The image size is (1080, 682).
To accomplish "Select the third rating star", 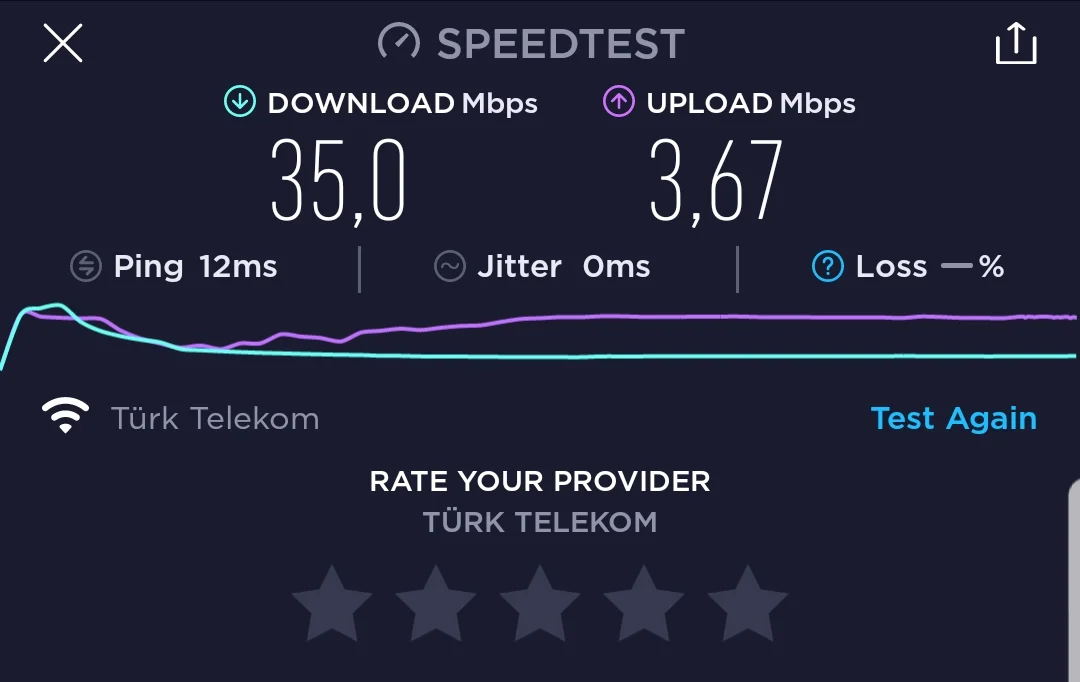I will pos(540,604).
